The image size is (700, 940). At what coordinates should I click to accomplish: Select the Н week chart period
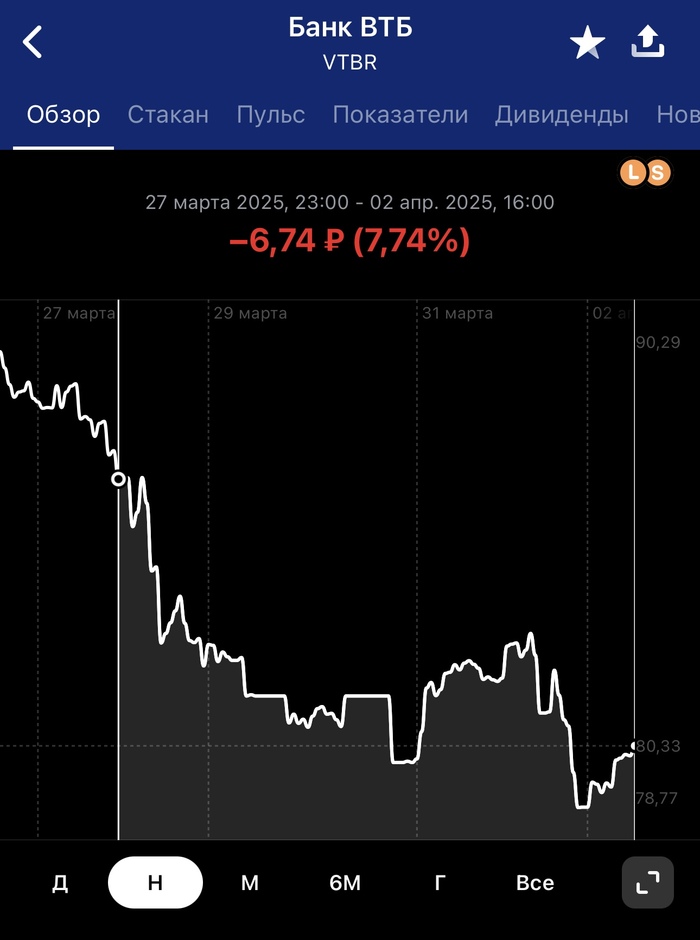pyautogui.click(x=155, y=883)
